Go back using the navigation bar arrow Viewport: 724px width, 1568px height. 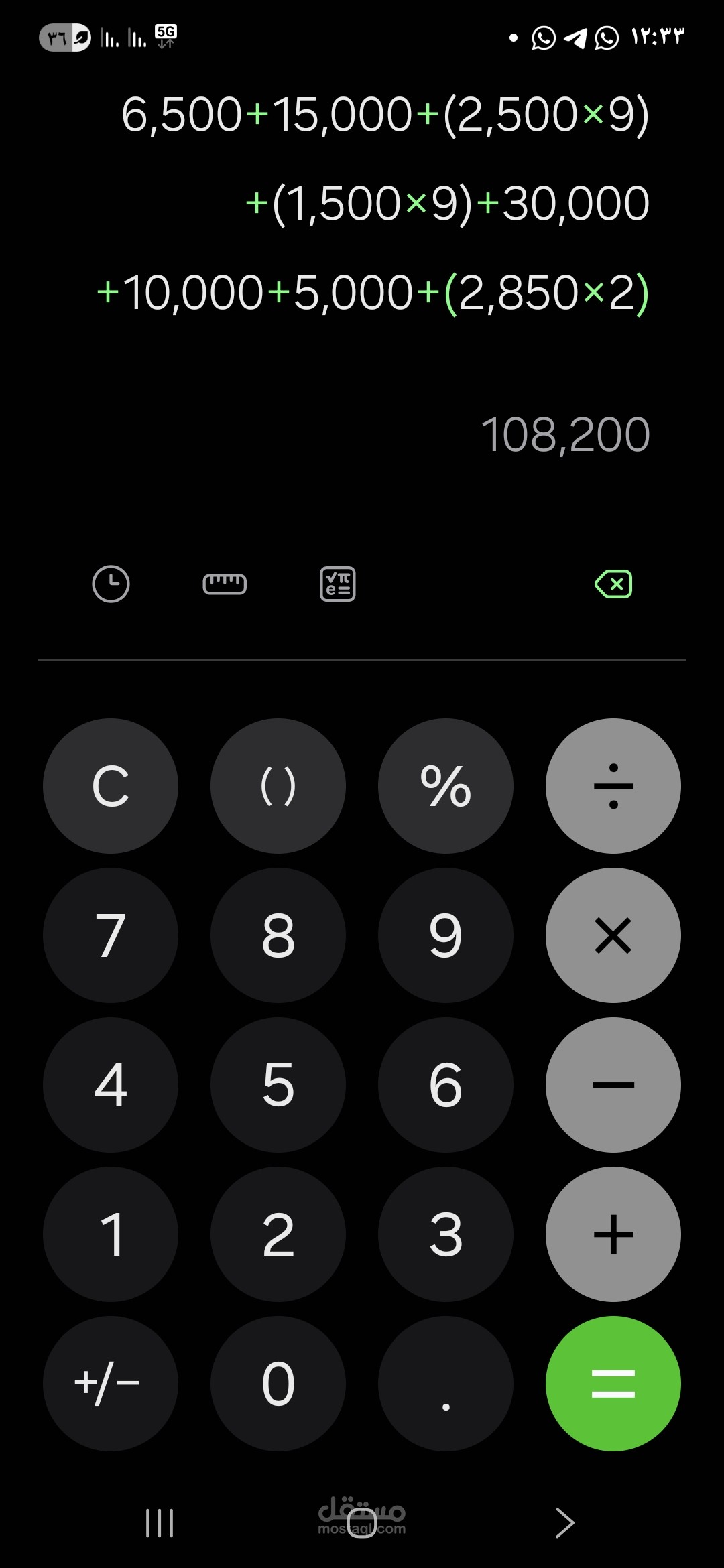click(x=564, y=1523)
